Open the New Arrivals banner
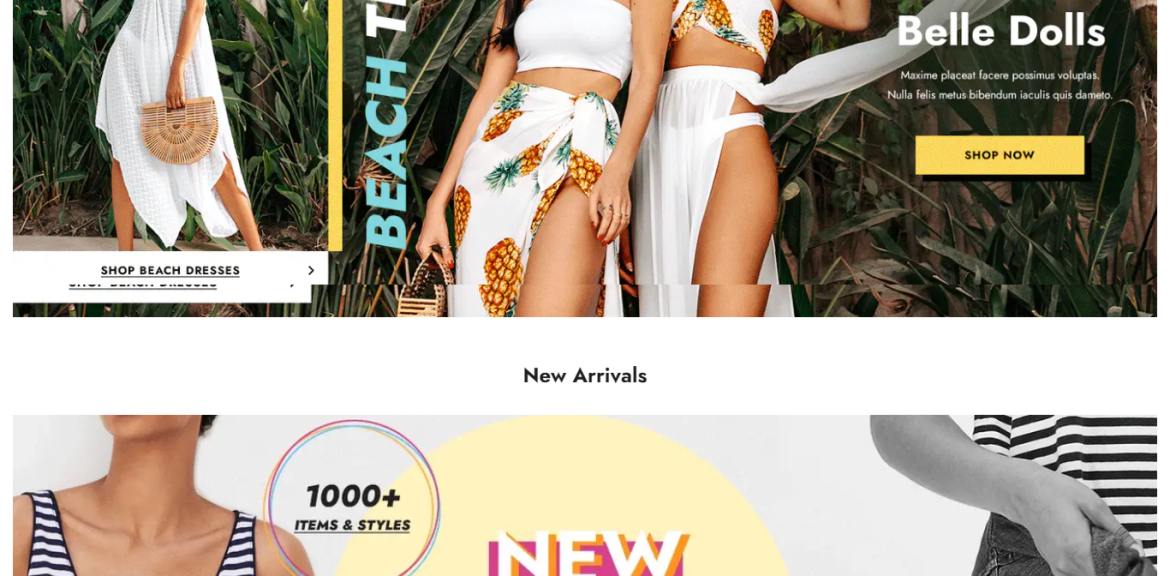The image size is (1170, 576). tap(584, 495)
